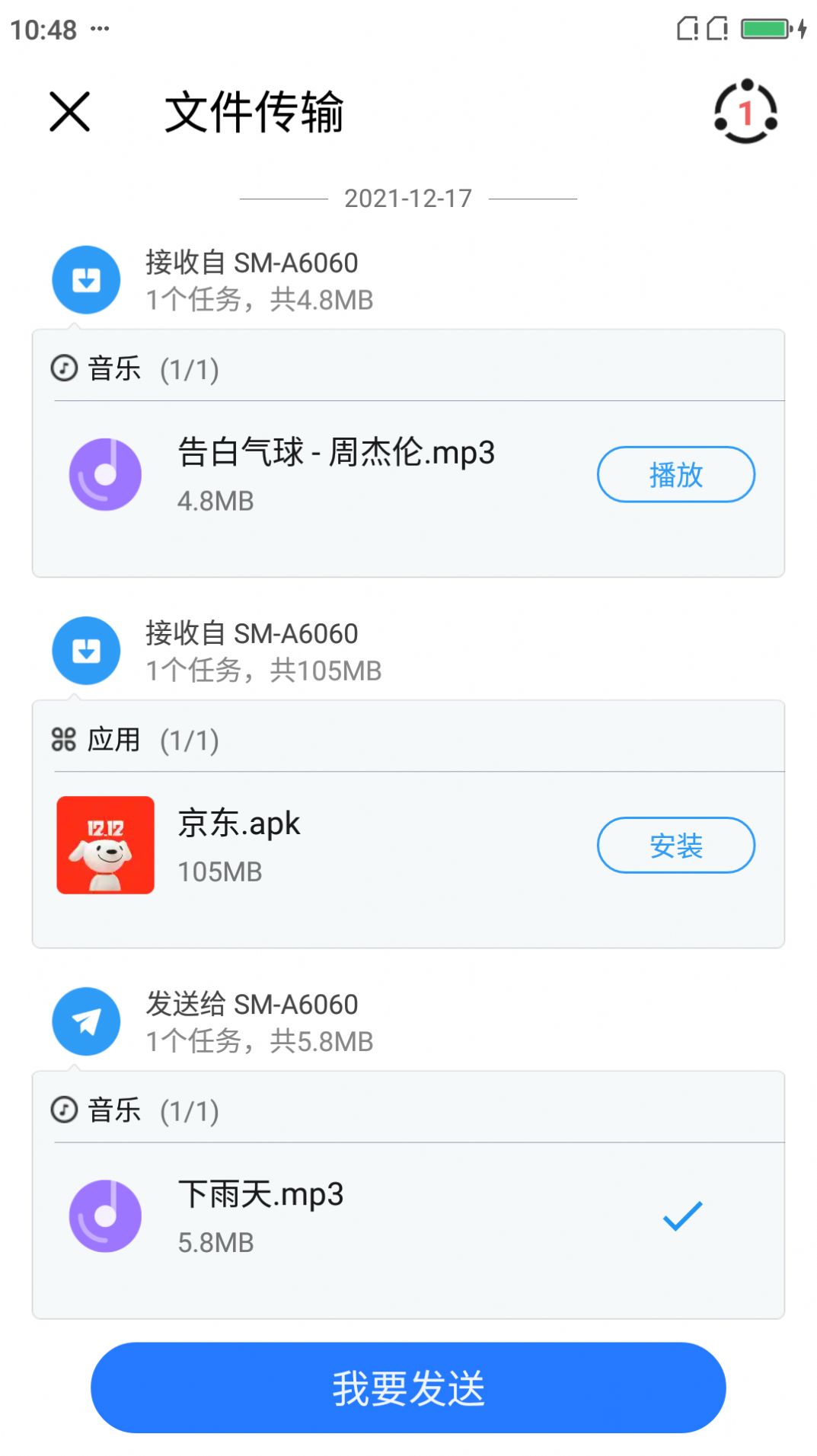Click the paper plane send icon for SM-A6060
The height and width of the screenshot is (1456, 817).
85,1022
